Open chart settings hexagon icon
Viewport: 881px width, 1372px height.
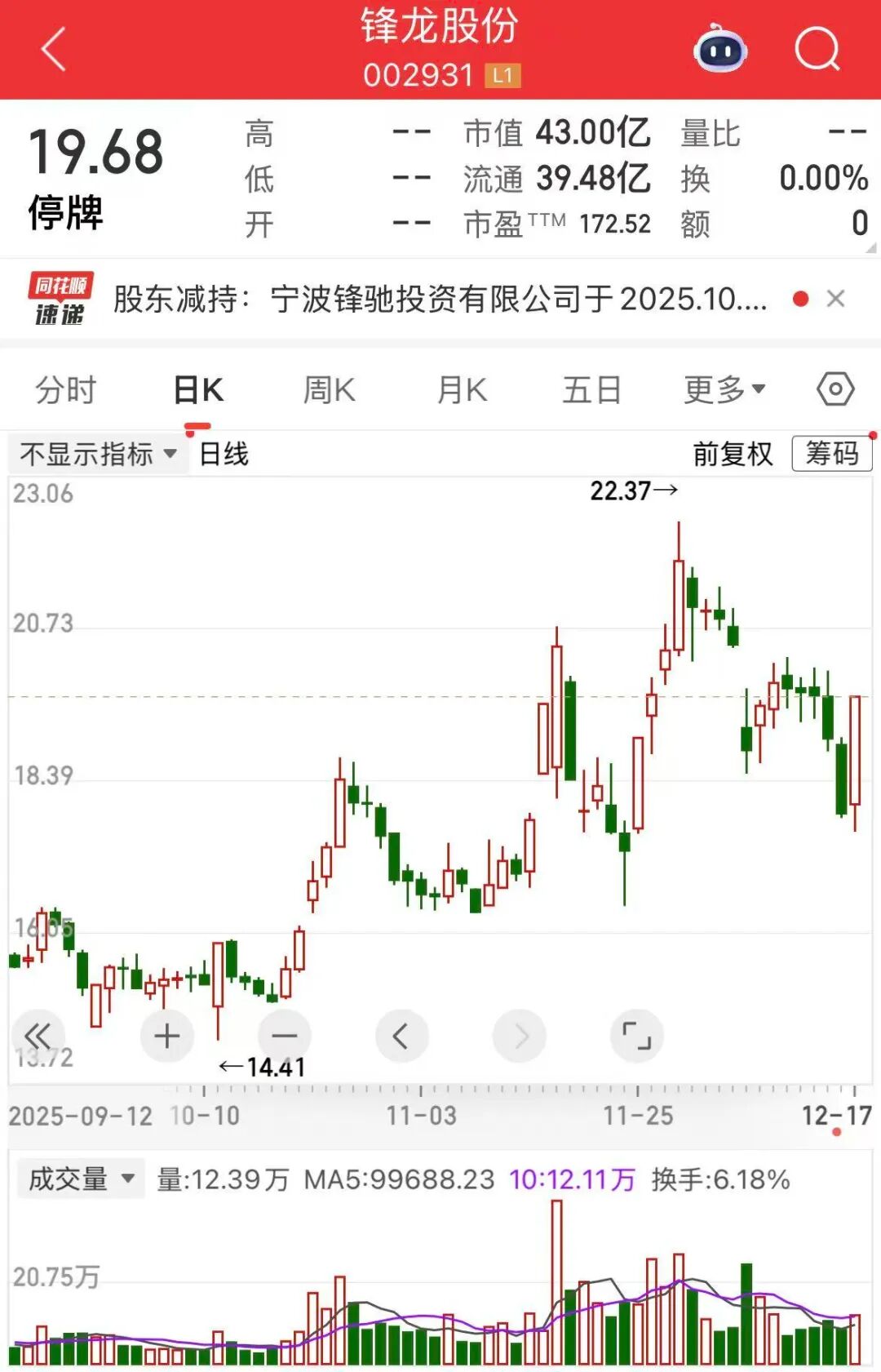point(835,389)
